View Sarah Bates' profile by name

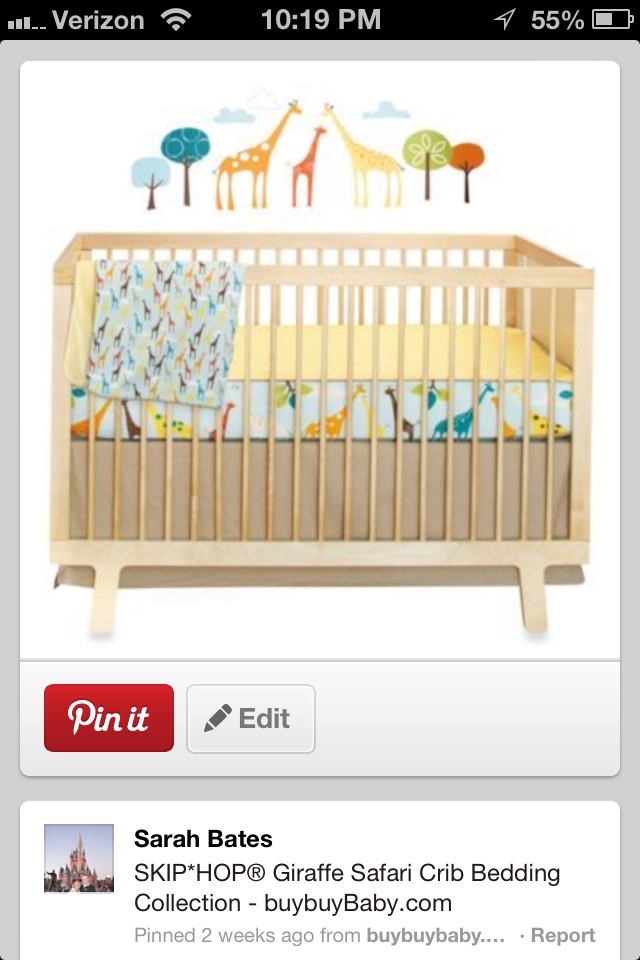click(203, 839)
